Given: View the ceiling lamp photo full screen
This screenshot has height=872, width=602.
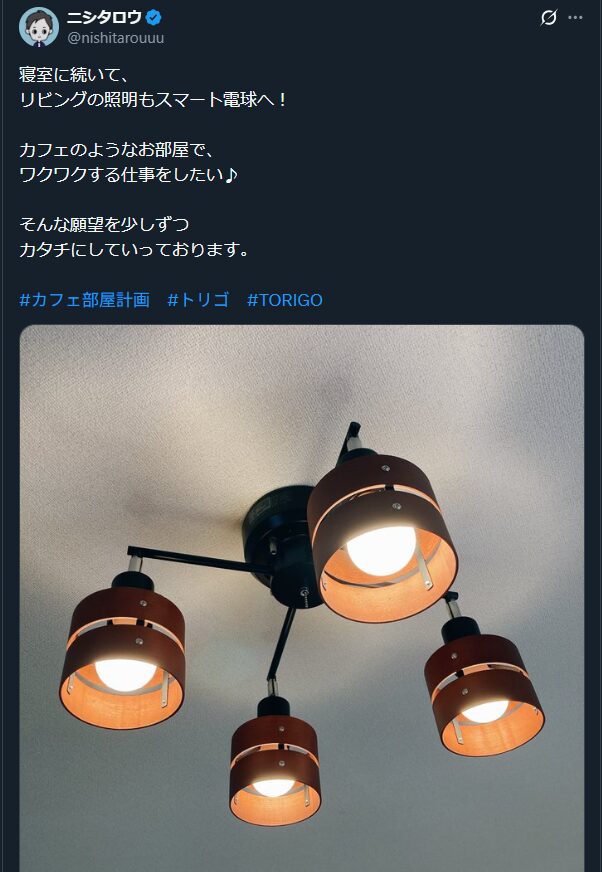Looking at the screenshot, I should (x=301, y=600).
